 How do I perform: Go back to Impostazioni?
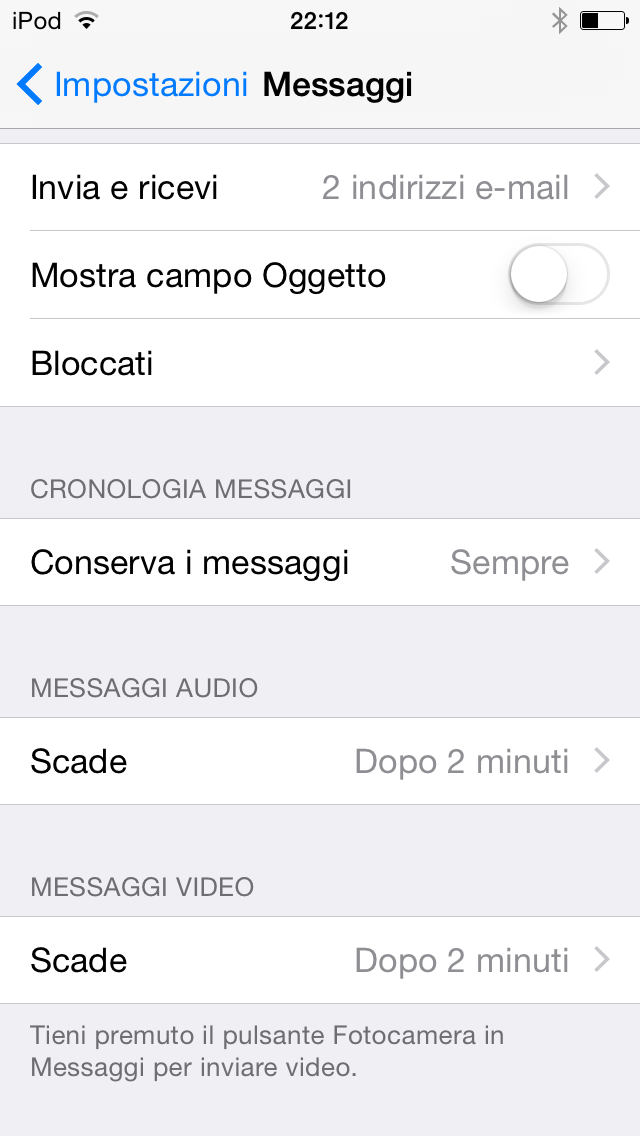point(132,85)
